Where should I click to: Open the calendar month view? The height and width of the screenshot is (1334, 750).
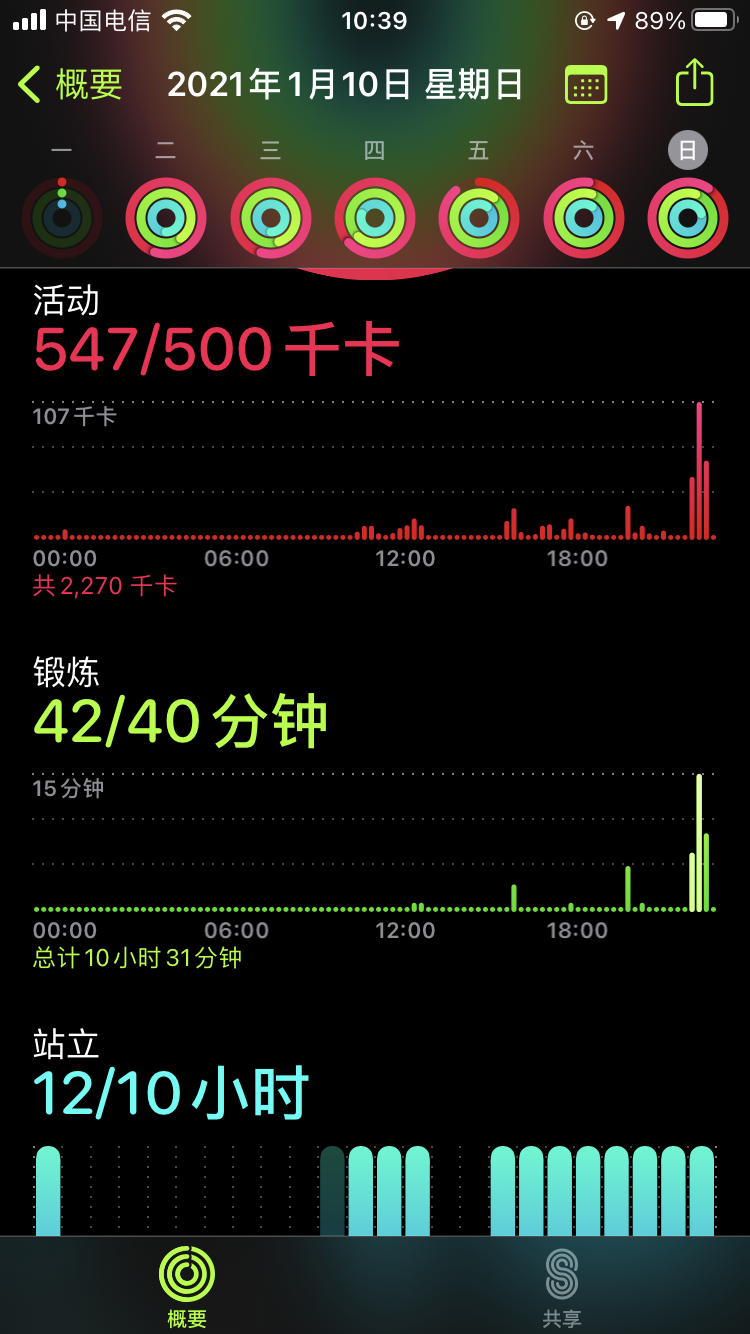[x=586, y=85]
